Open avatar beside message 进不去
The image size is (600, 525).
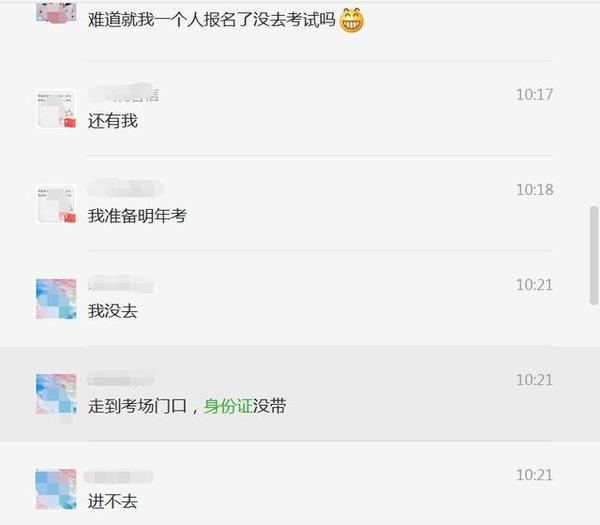point(56,489)
